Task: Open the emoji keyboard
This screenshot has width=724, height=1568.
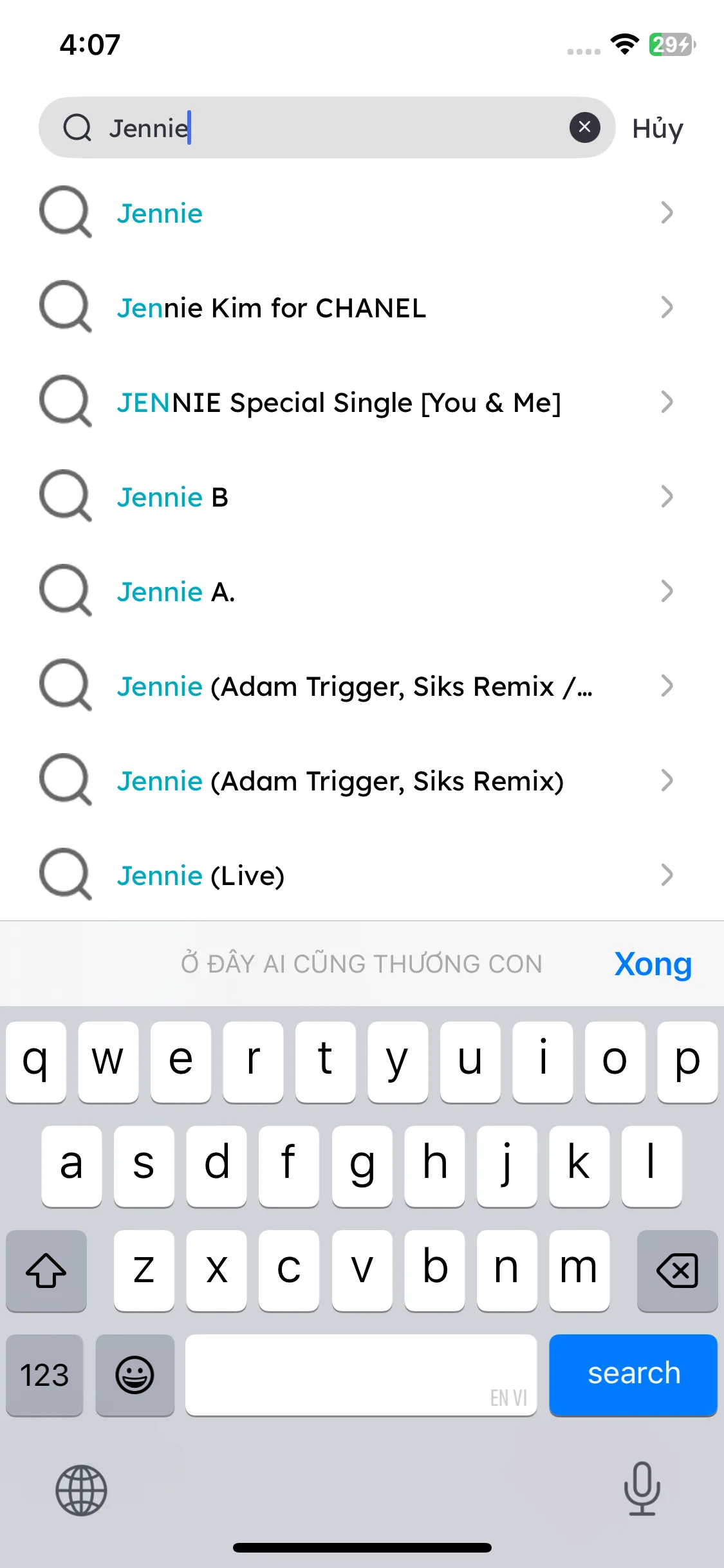Action: click(135, 1376)
